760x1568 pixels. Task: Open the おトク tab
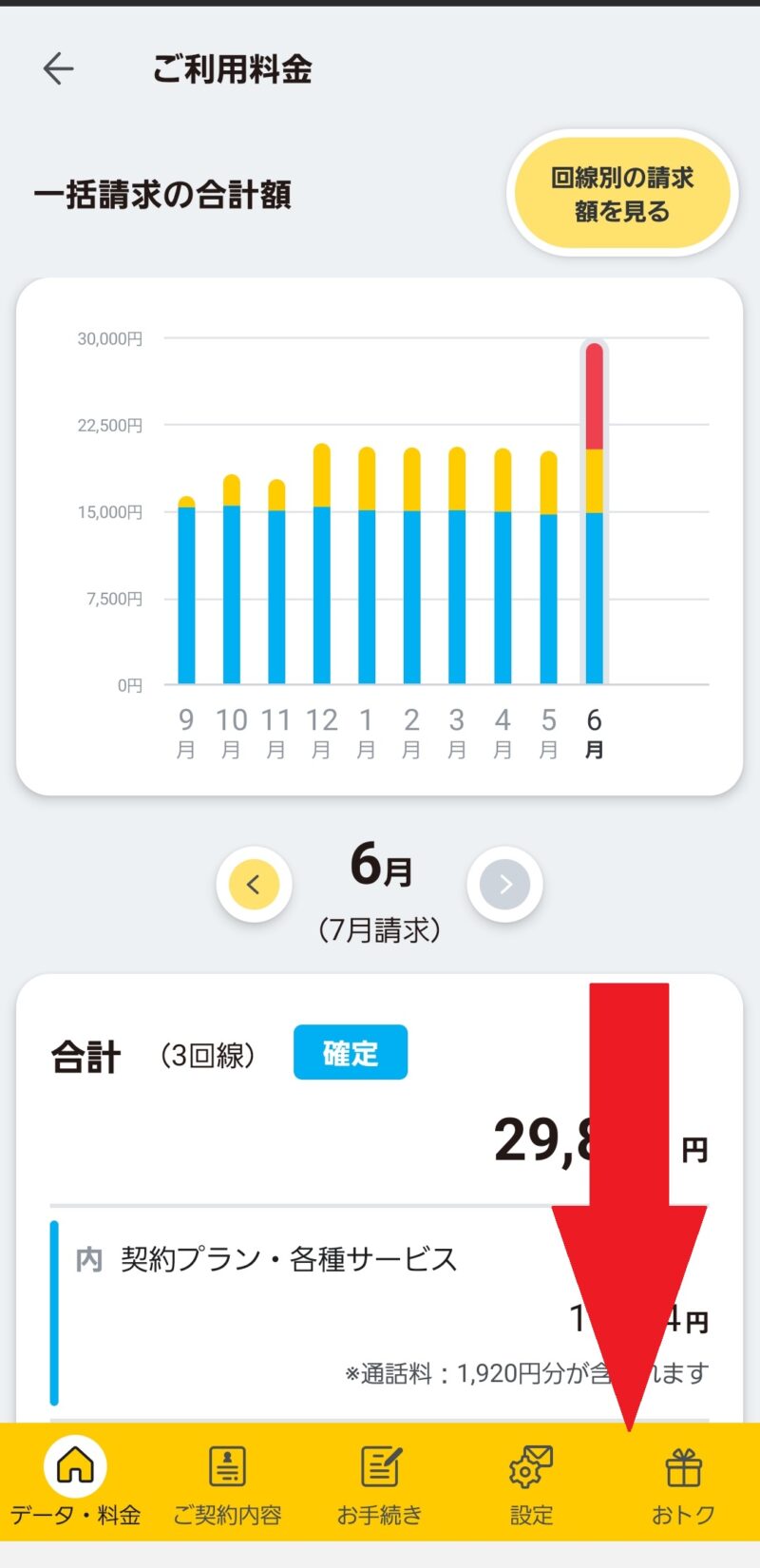pyautogui.click(x=683, y=1483)
